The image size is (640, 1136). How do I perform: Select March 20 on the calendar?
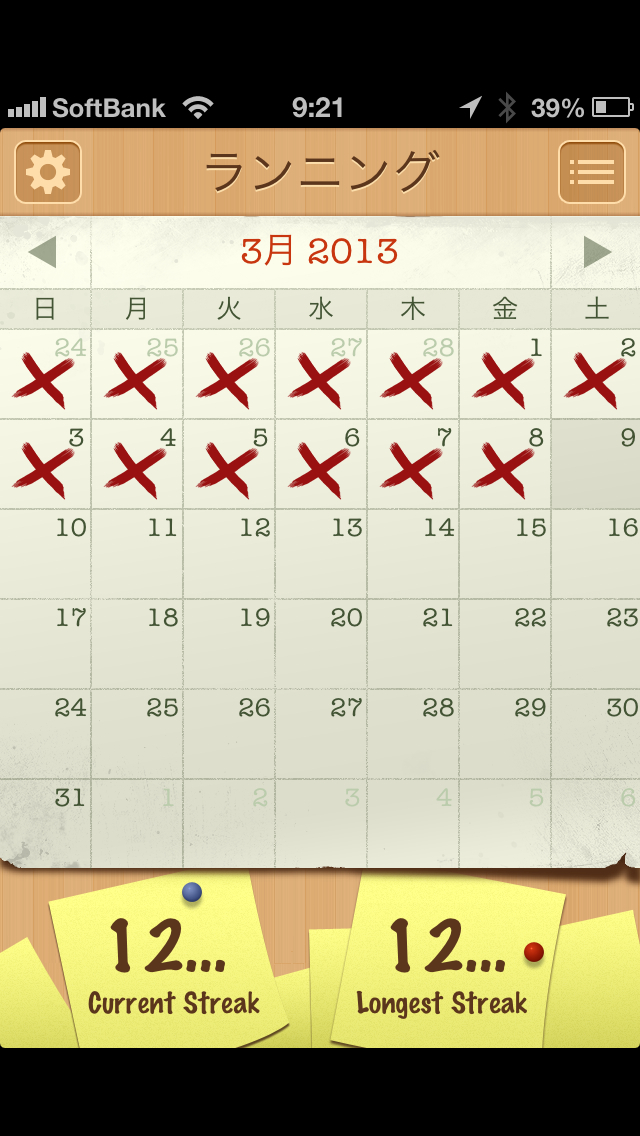320,645
